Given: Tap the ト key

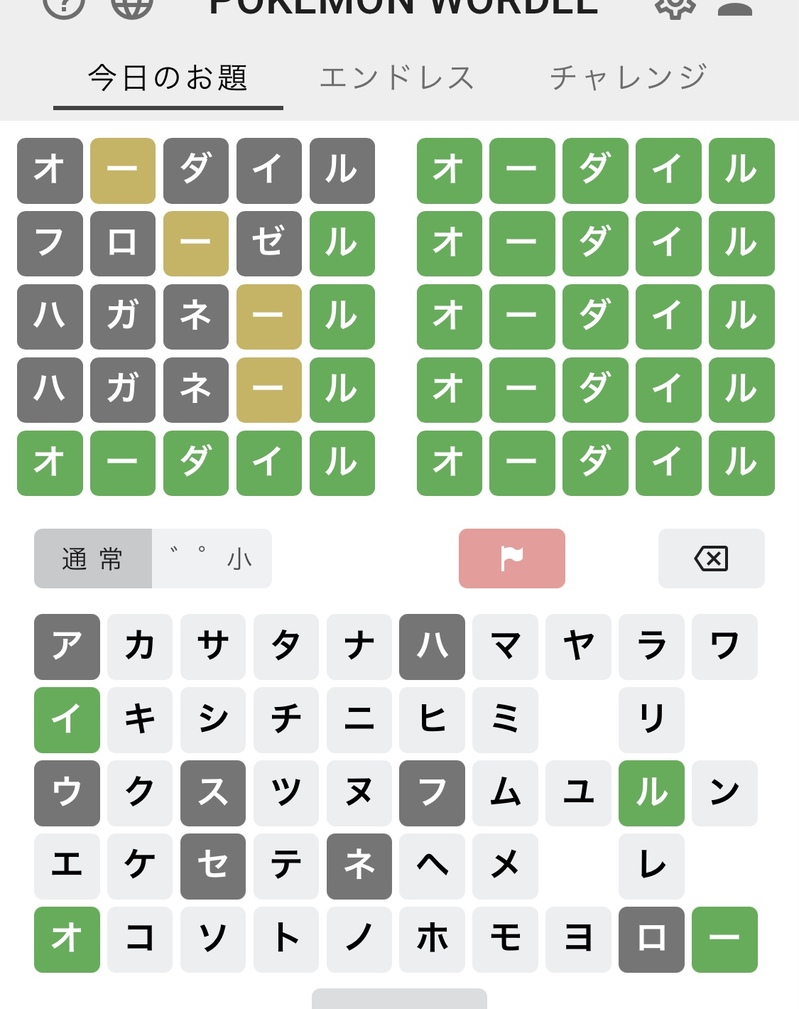Looking at the screenshot, I should 286,939.
